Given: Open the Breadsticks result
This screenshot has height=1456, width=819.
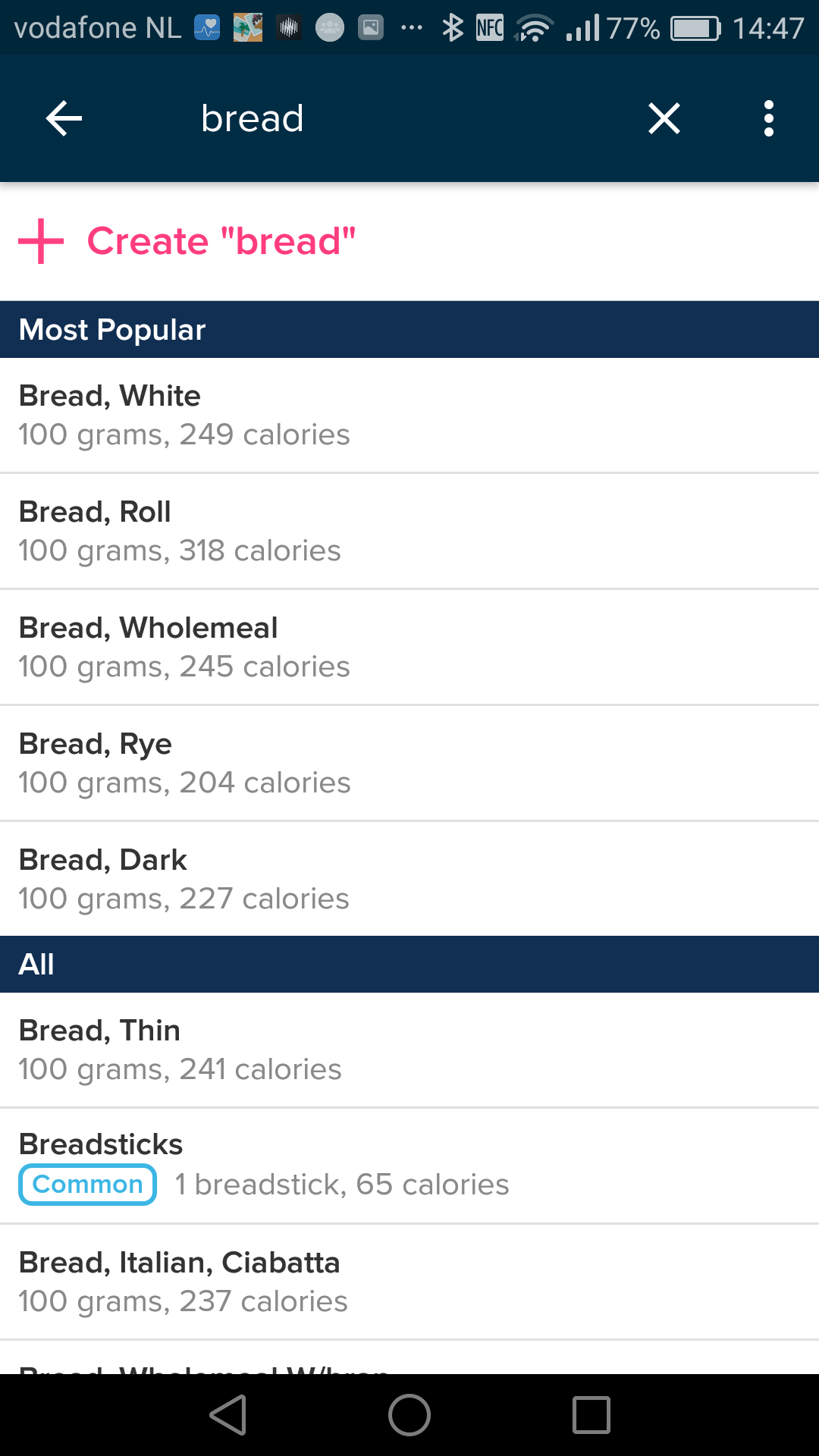Looking at the screenshot, I should [x=409, y=1166].
